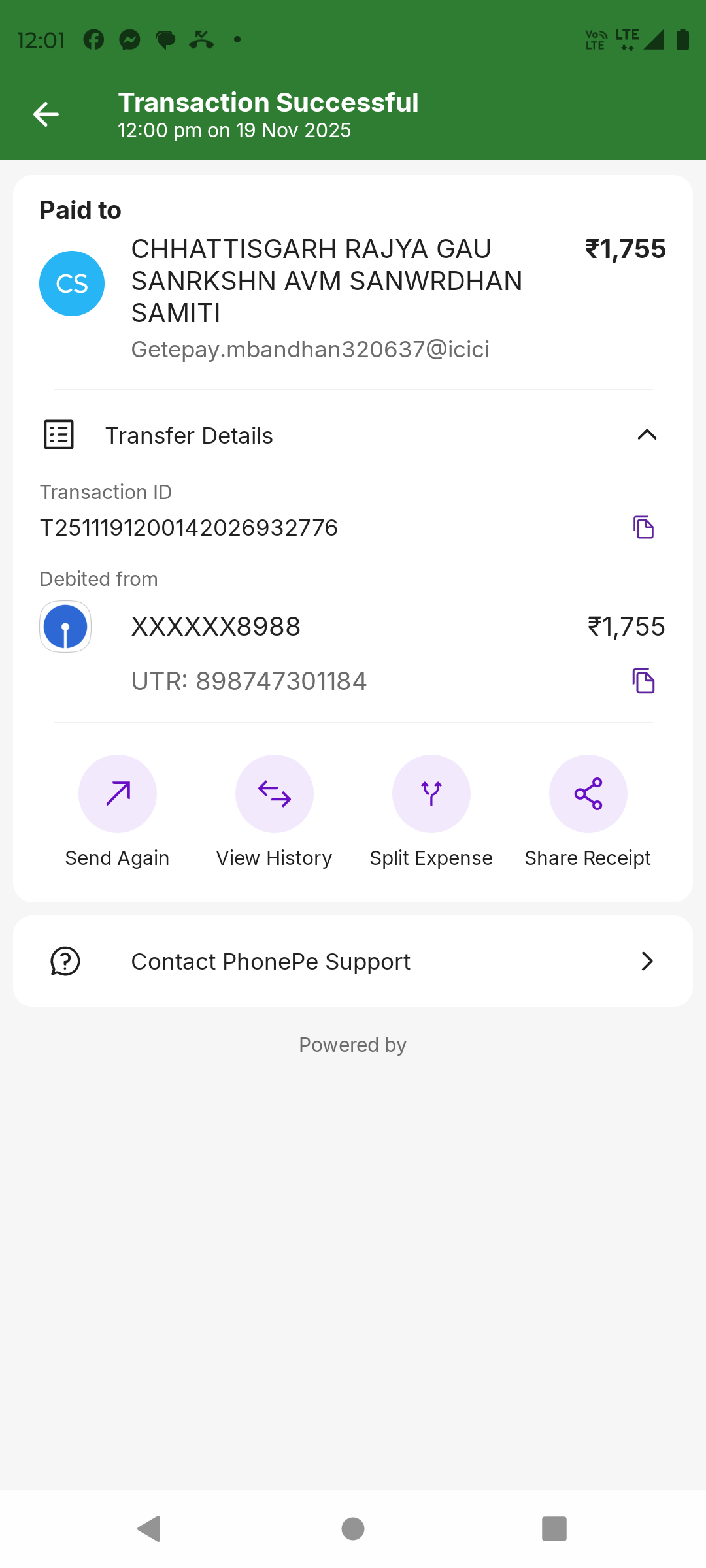
Task: Open recent apps from navigation bar
Action: [x=554, y=1529]
